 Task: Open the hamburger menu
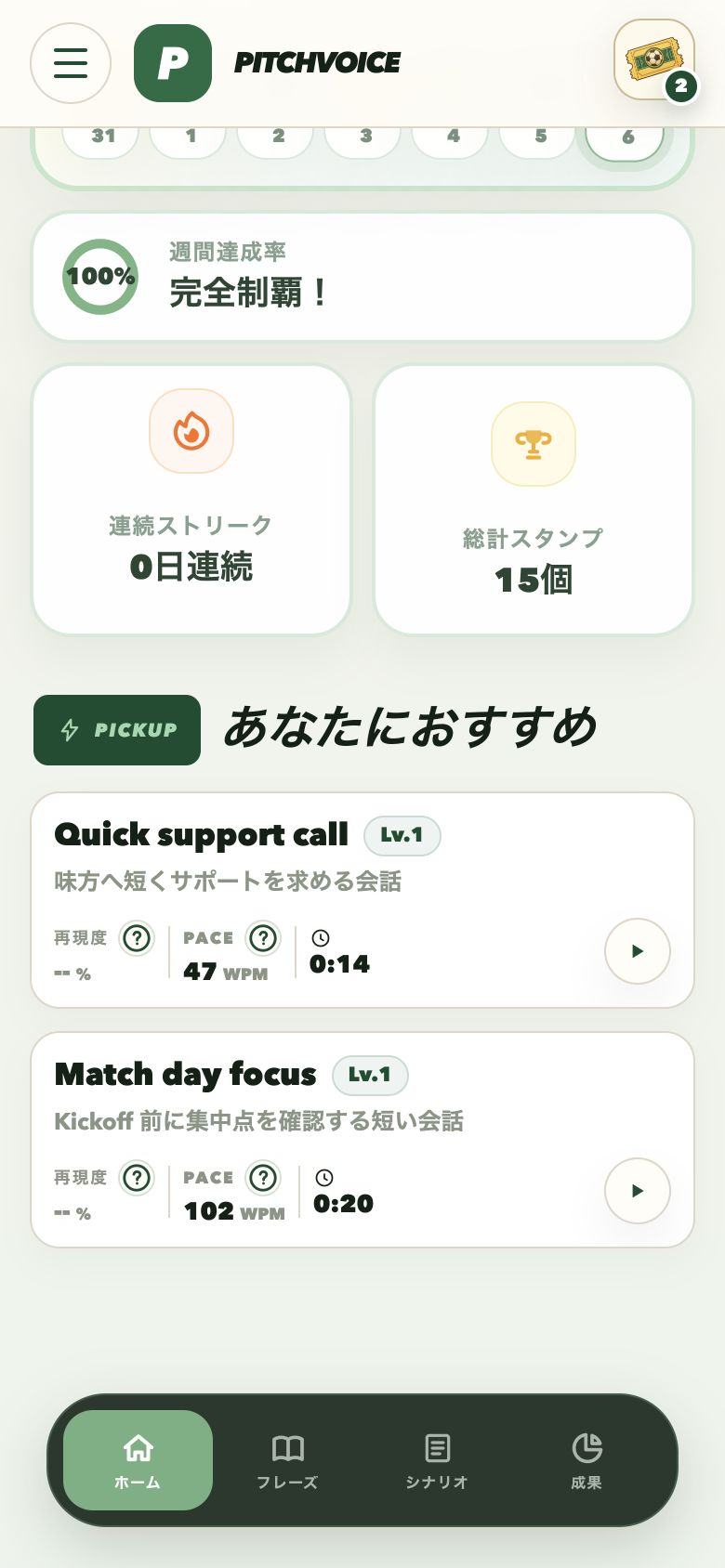pos(71,63)
